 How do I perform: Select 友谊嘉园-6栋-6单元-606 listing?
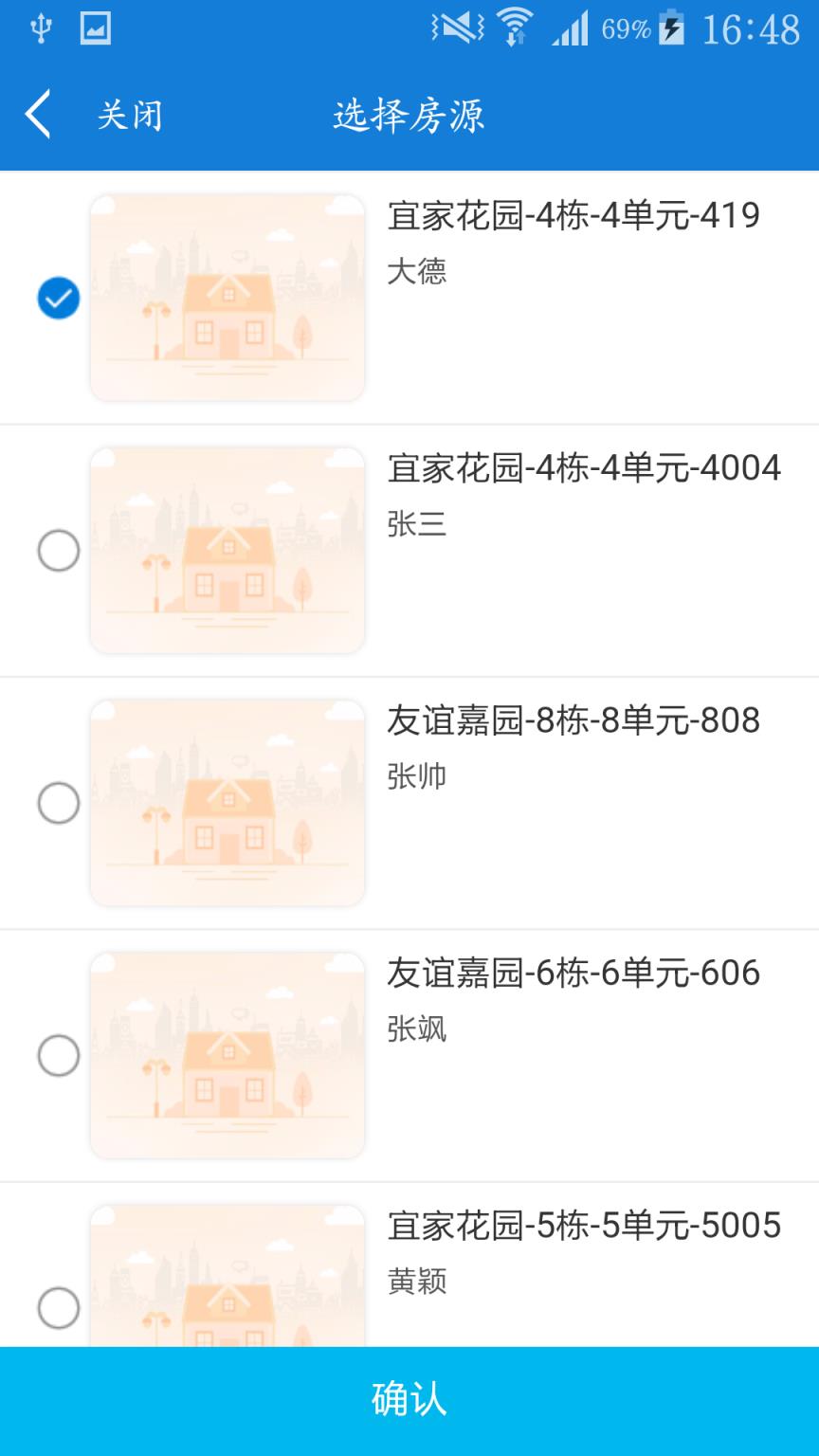[x=58, y=1055]
